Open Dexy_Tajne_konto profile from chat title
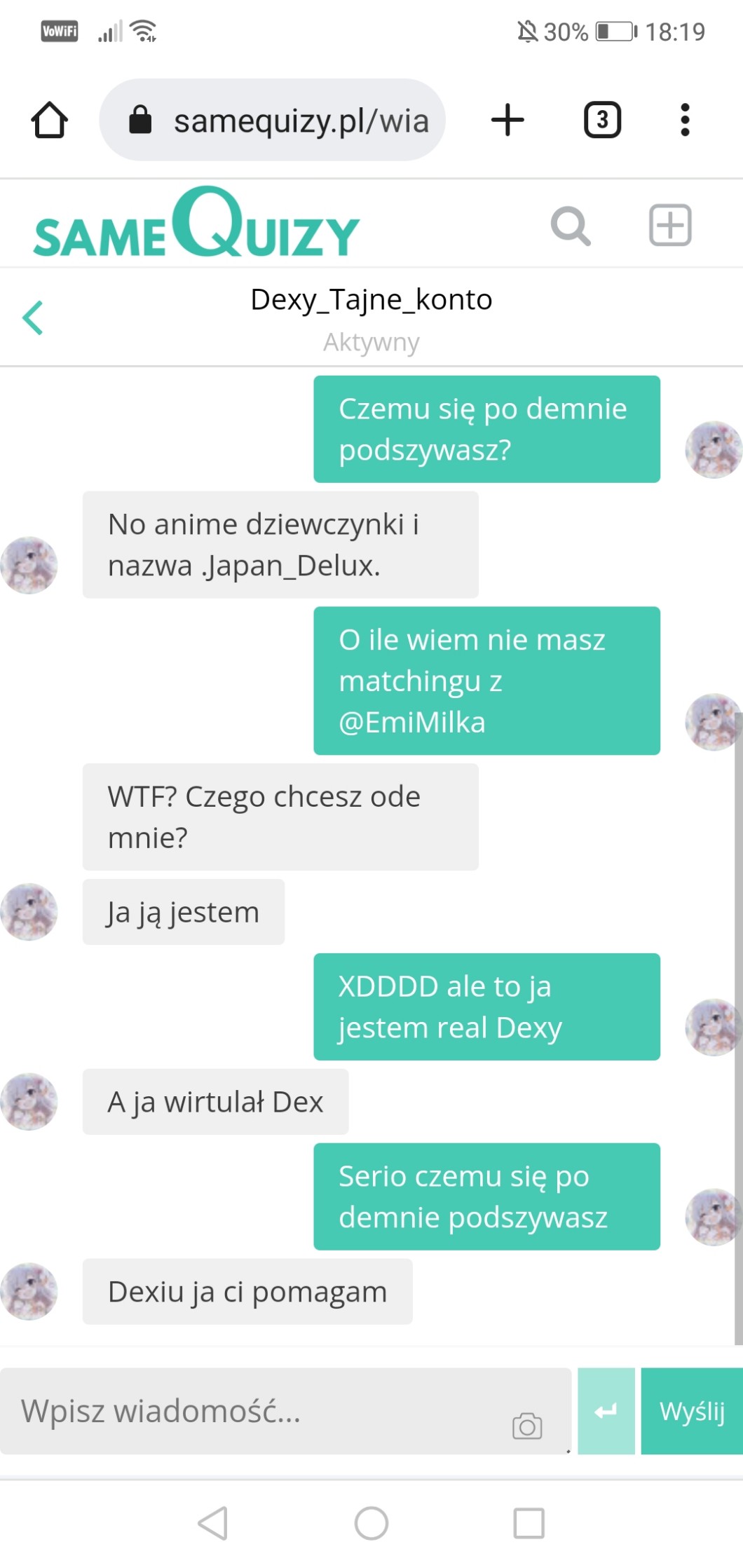743x1568 pixels. pyautogui.click(x=371, y=300)
